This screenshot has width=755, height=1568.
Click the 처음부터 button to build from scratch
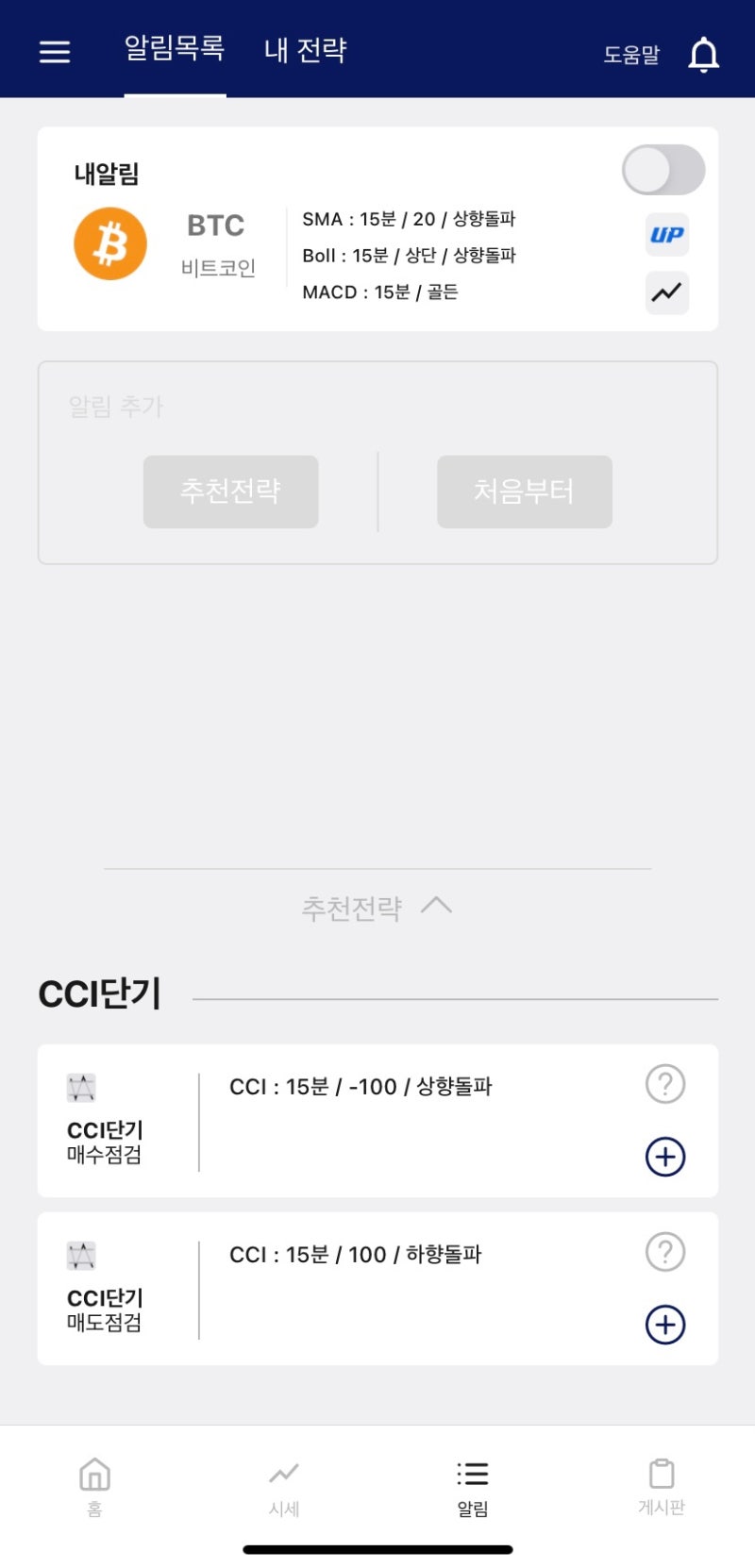pos(524,491)
